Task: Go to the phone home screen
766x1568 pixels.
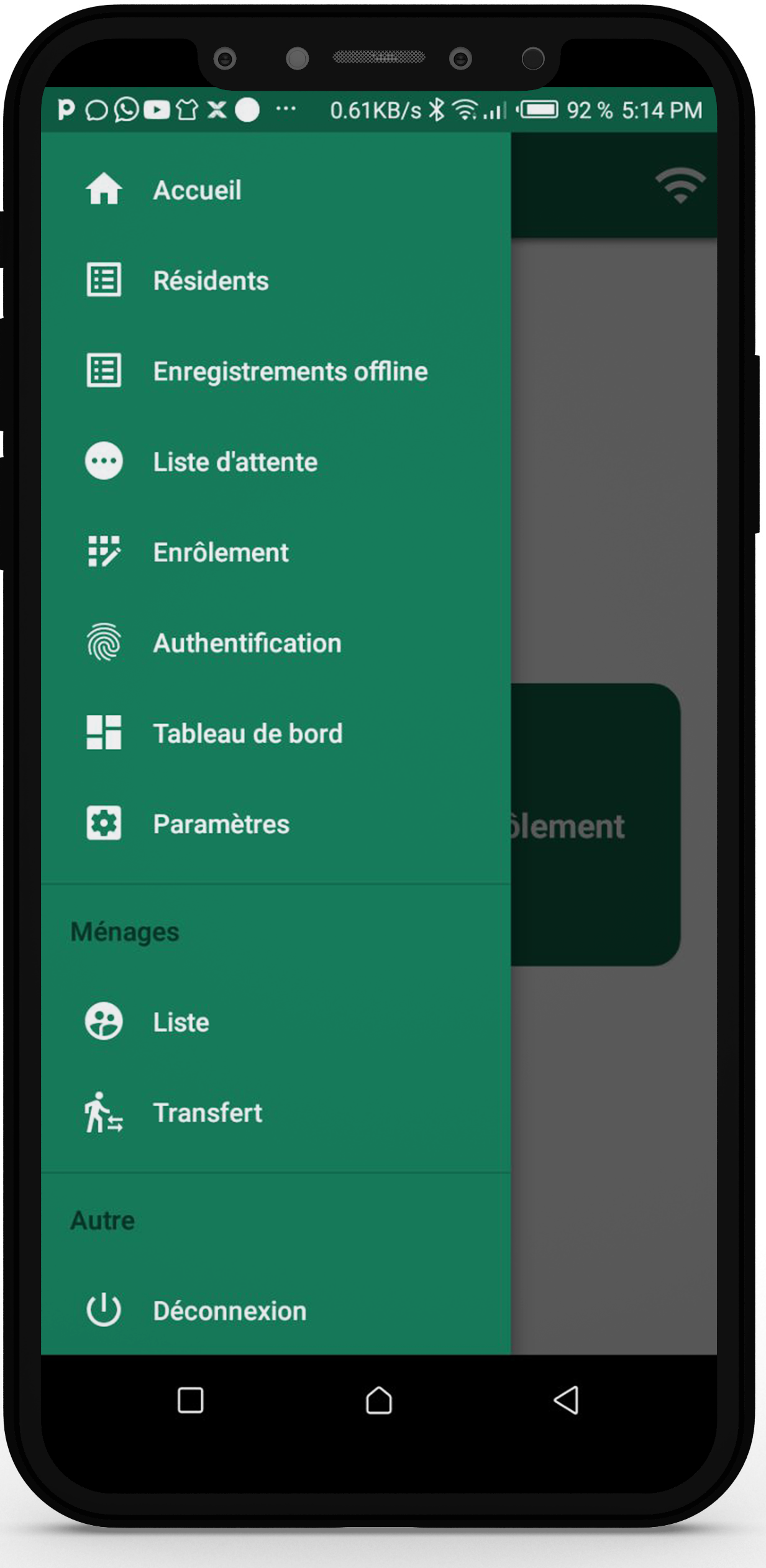Action: coord(378,1401)
